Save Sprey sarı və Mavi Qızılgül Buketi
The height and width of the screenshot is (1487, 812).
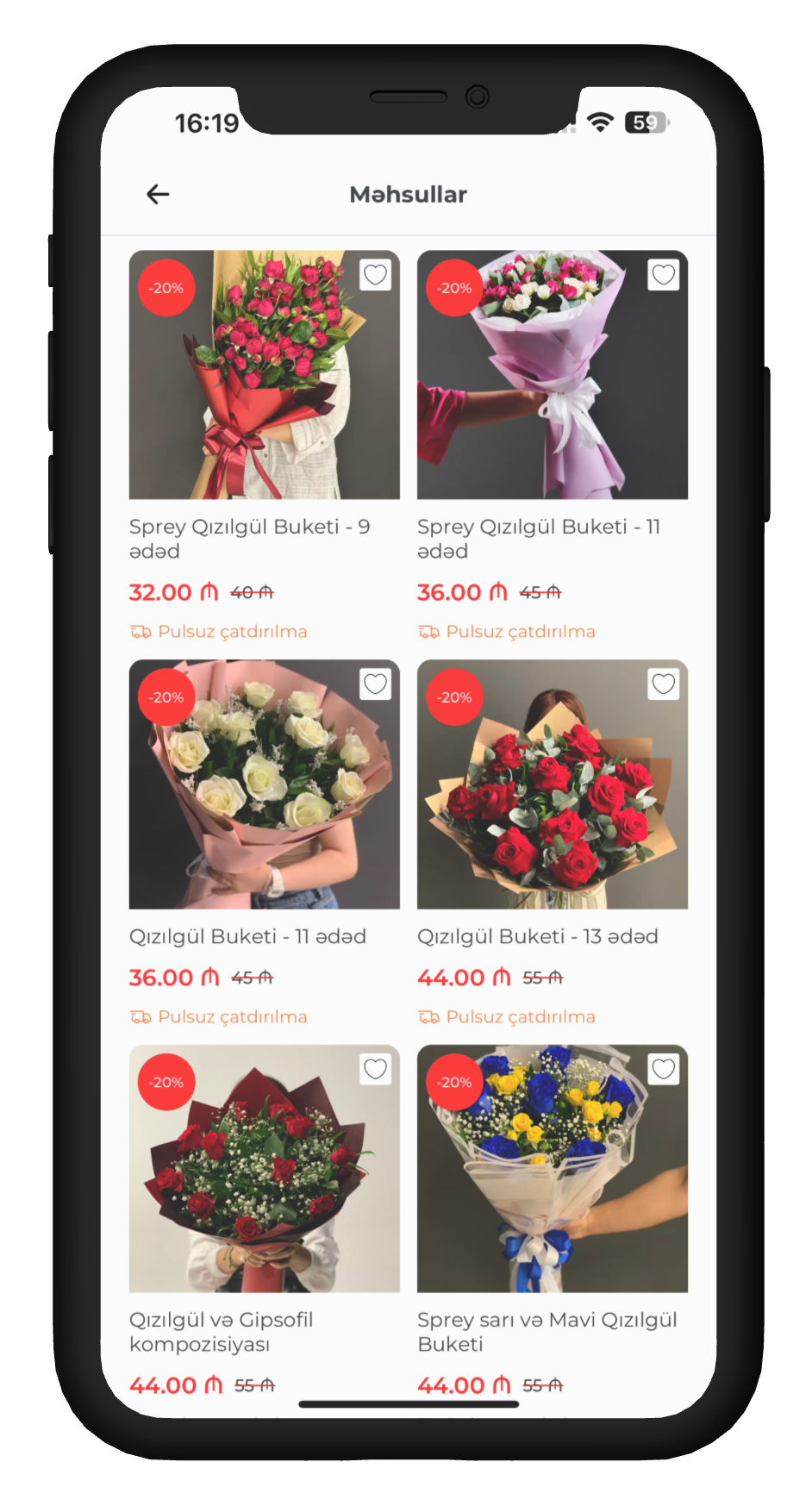663,1070
